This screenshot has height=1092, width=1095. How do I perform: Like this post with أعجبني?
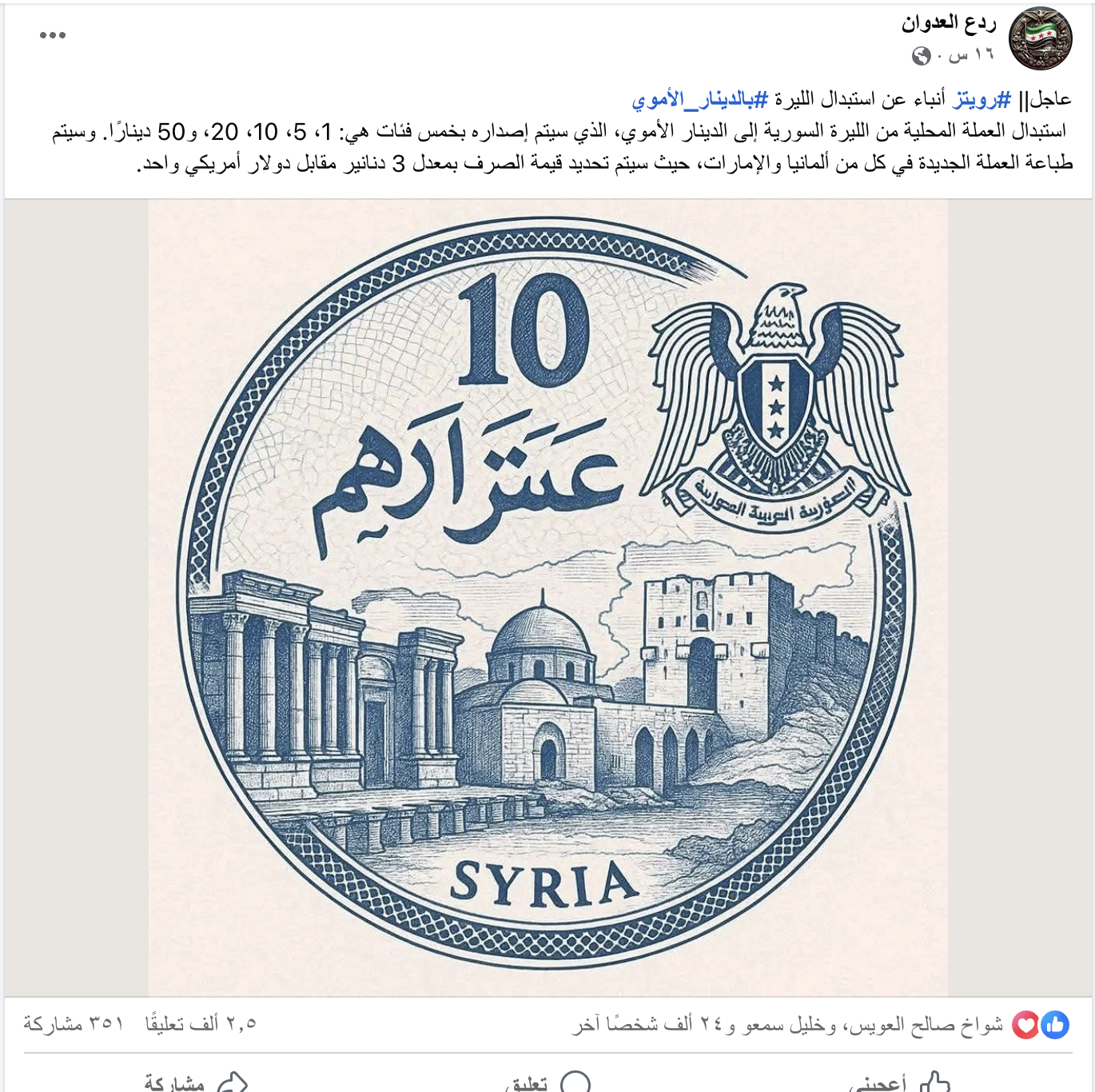pyautogui.click(x=899, y=1082)
